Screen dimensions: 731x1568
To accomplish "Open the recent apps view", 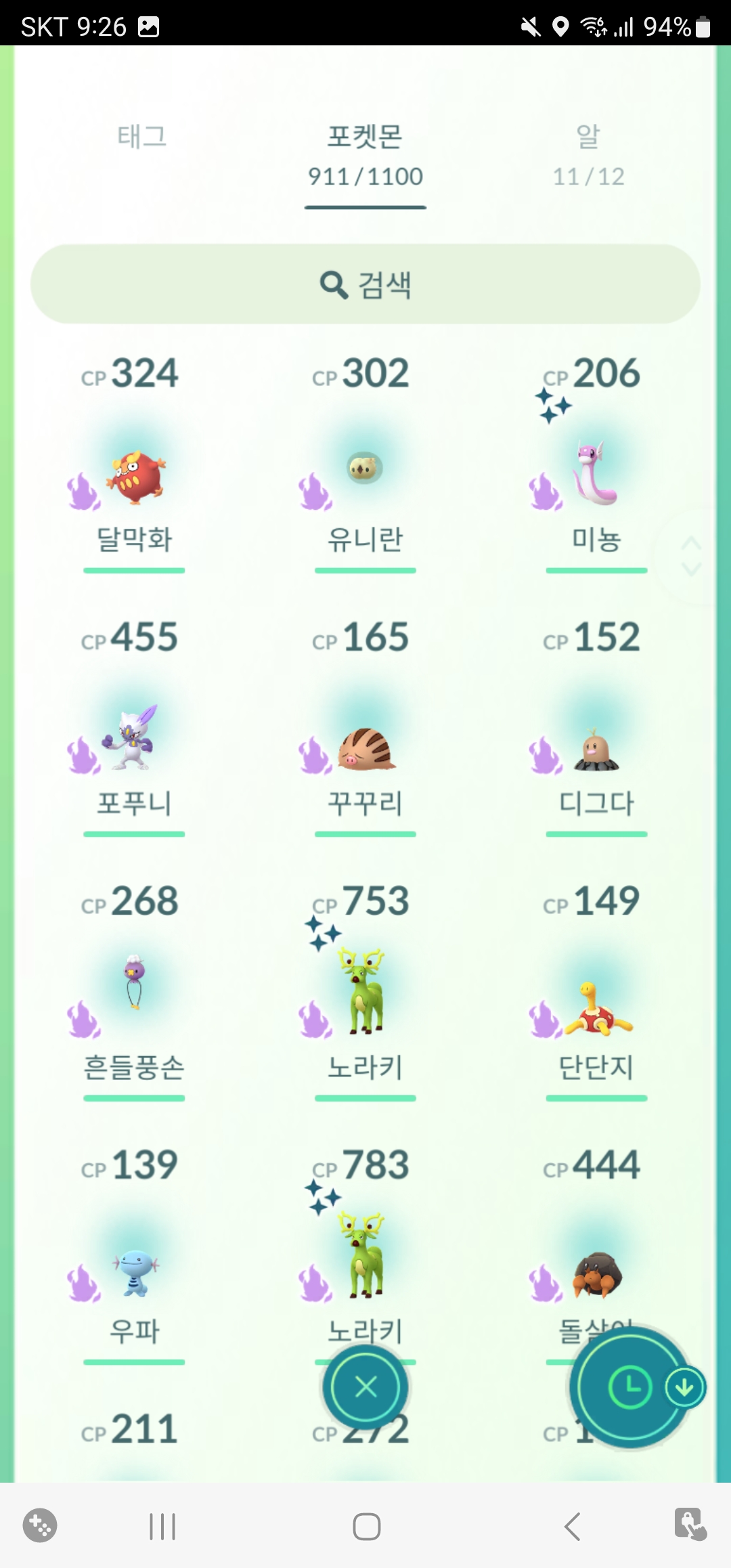I will (x=162, y=1527).
